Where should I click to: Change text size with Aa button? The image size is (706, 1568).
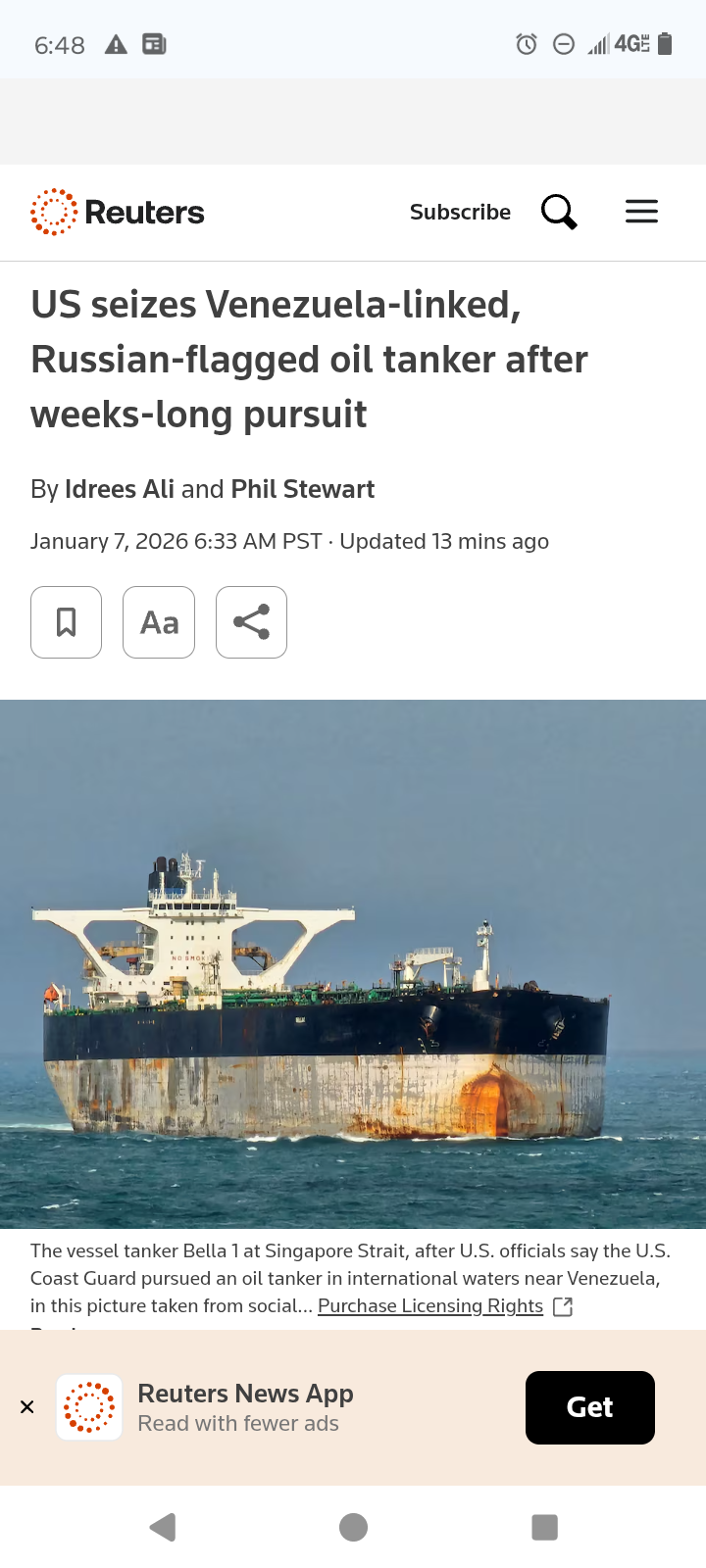[x=159, y=622]
